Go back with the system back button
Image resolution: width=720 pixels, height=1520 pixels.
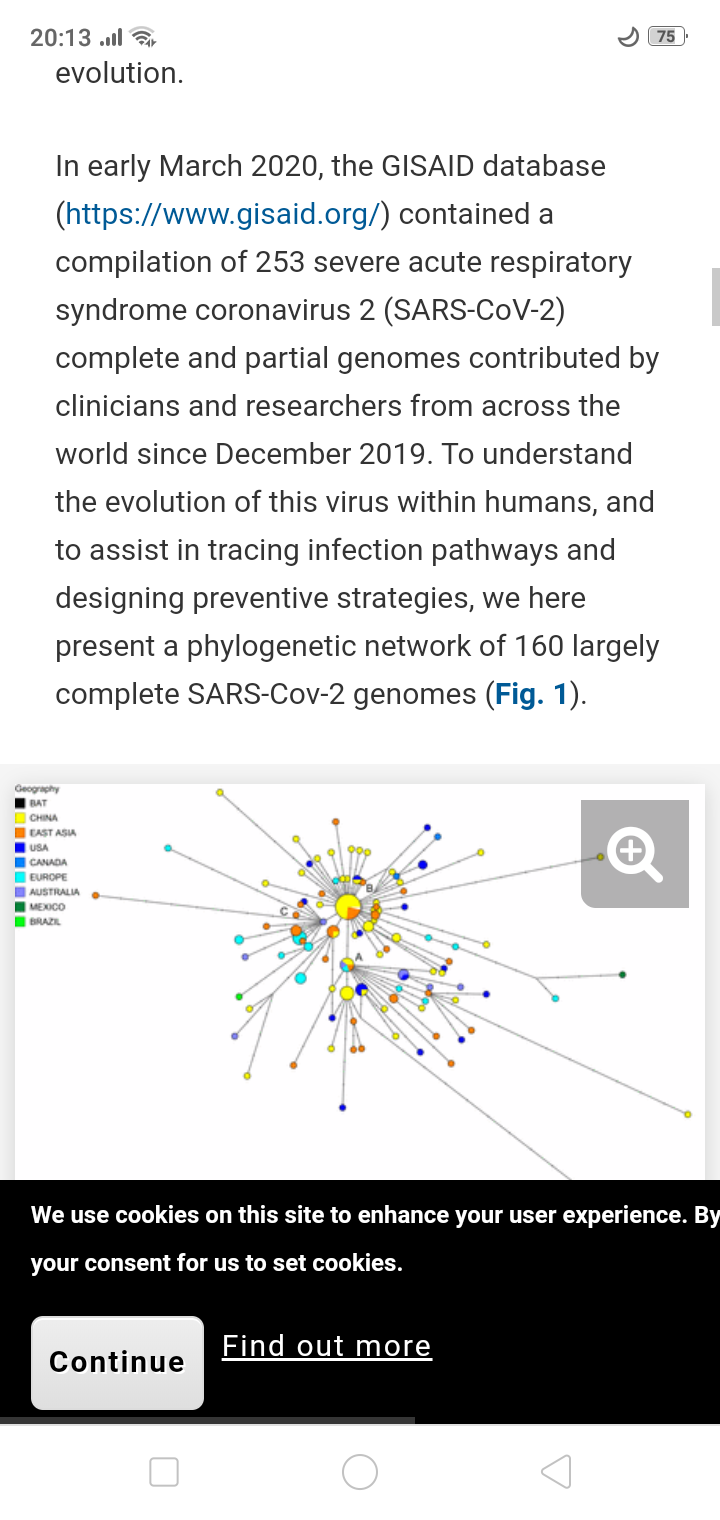(556, 1471)
